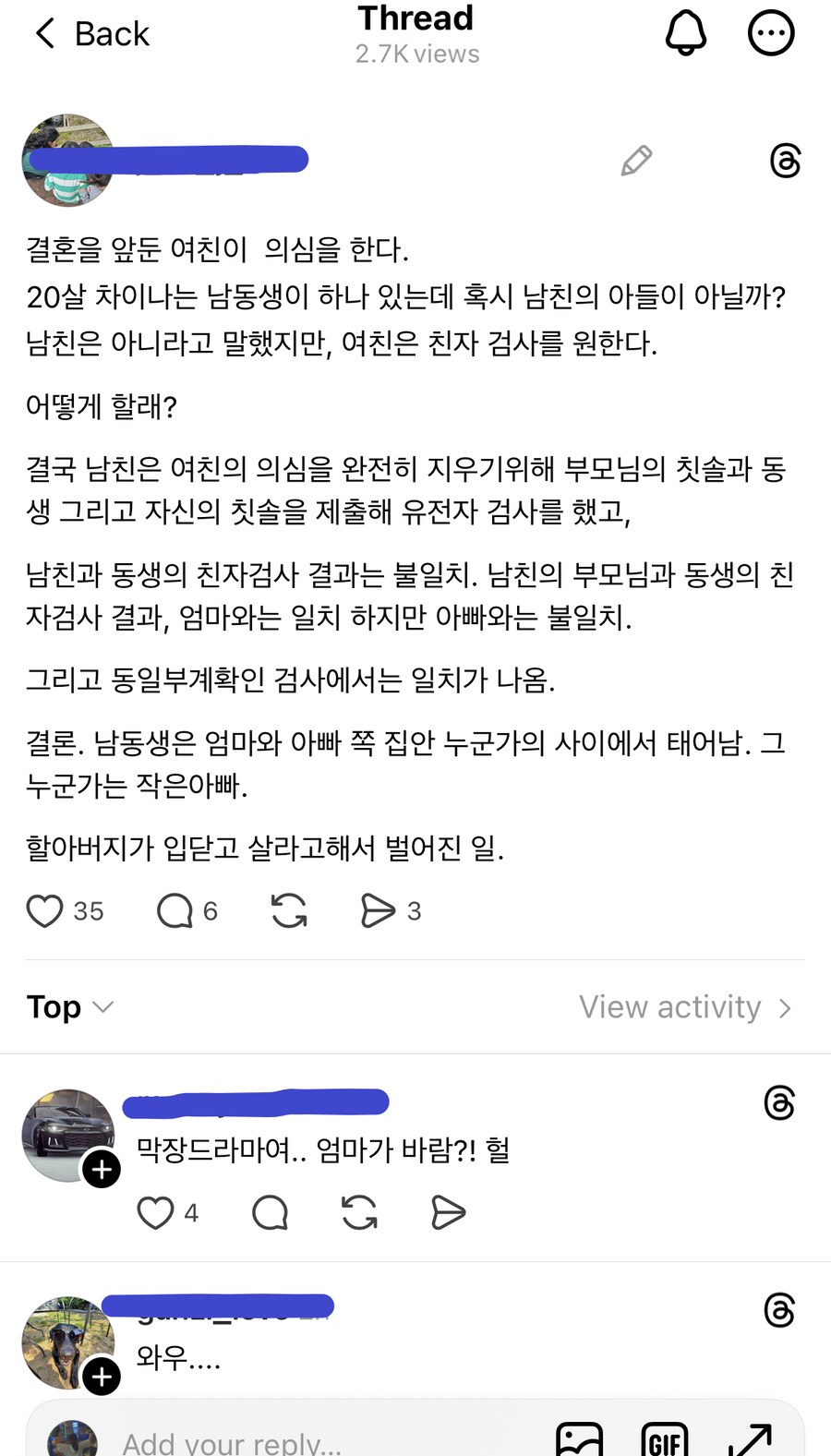Follow the first commenter via the plus badge
The width and height of the screenshot is (831, 1456).
[x=102, y=1168]
